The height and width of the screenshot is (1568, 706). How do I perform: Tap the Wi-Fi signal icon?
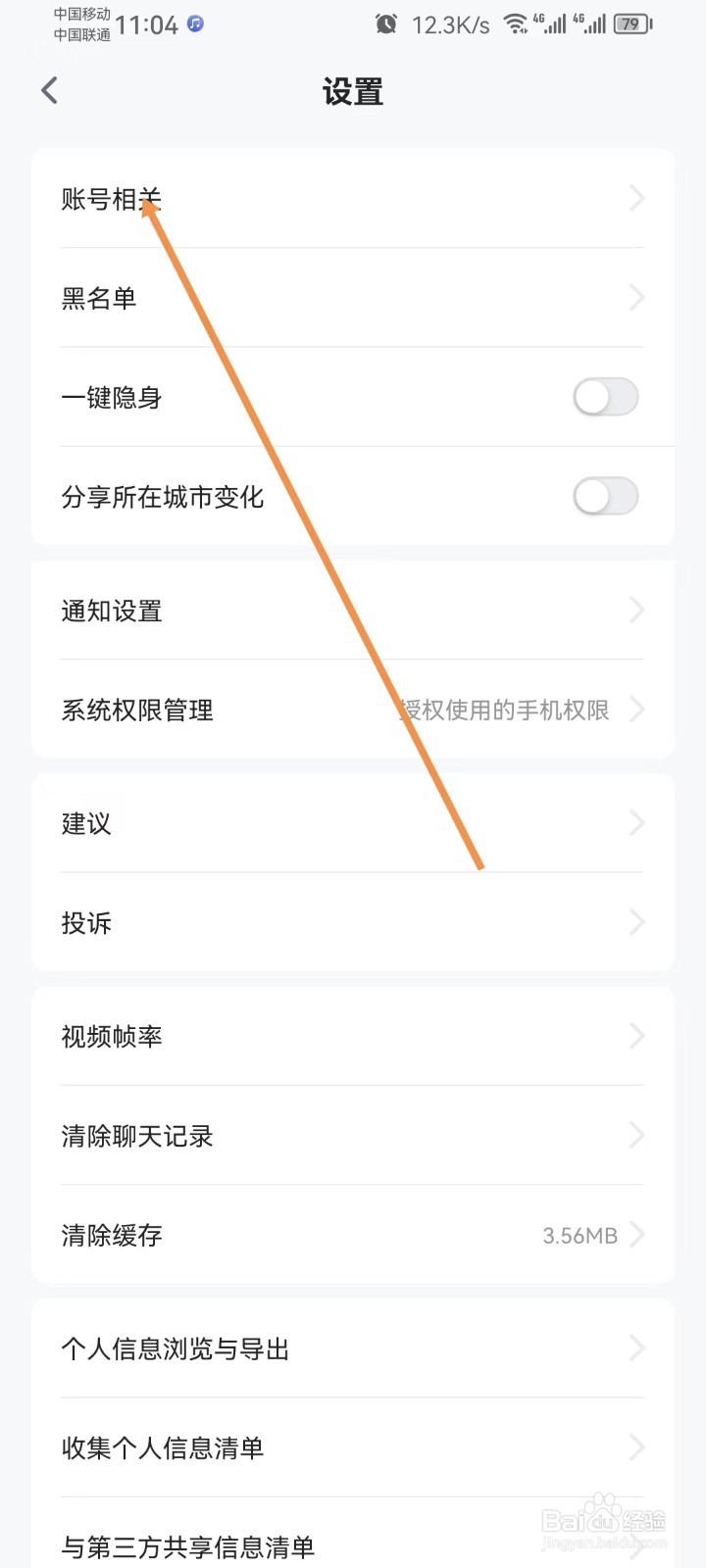tap(517, 24)
